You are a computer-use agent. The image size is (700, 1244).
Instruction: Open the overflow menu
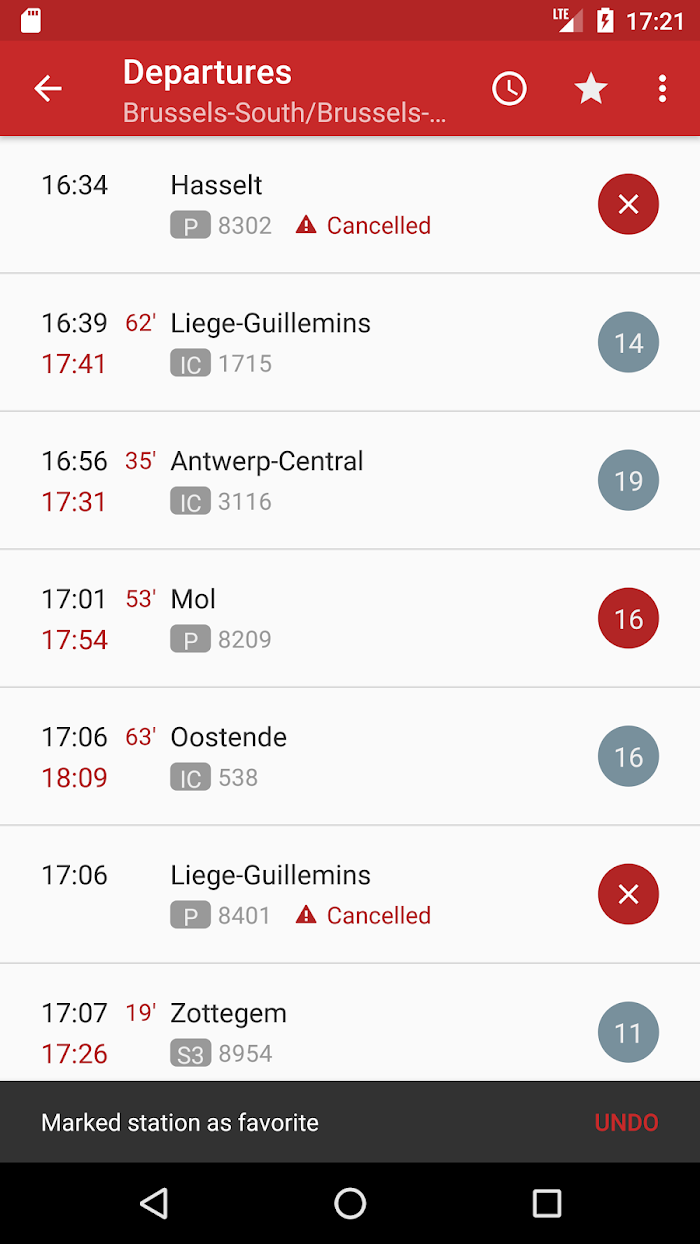(662, 89)
